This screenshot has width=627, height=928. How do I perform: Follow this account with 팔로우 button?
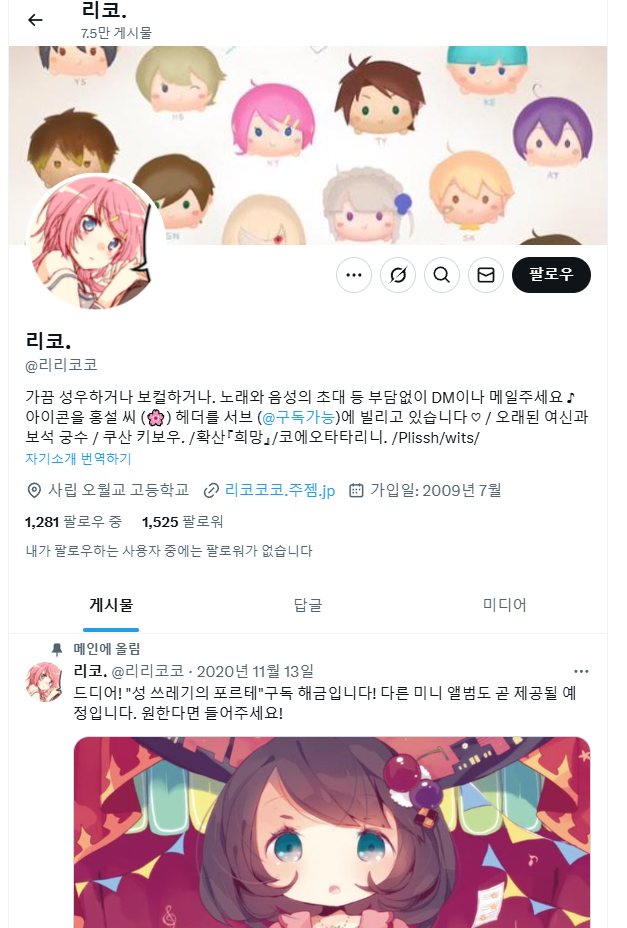click(551, 274)
